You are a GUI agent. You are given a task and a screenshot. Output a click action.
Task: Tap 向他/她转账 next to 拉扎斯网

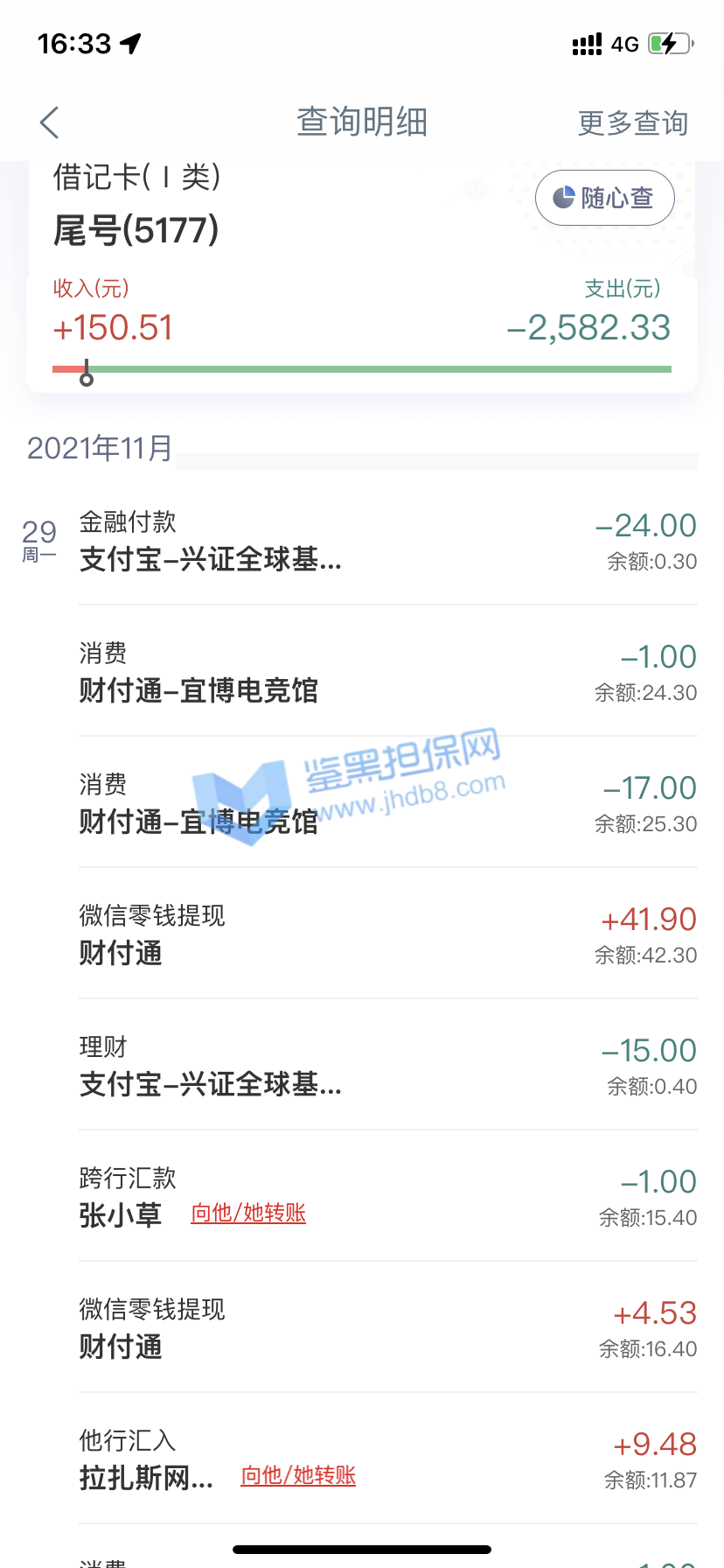point(298,1475)
